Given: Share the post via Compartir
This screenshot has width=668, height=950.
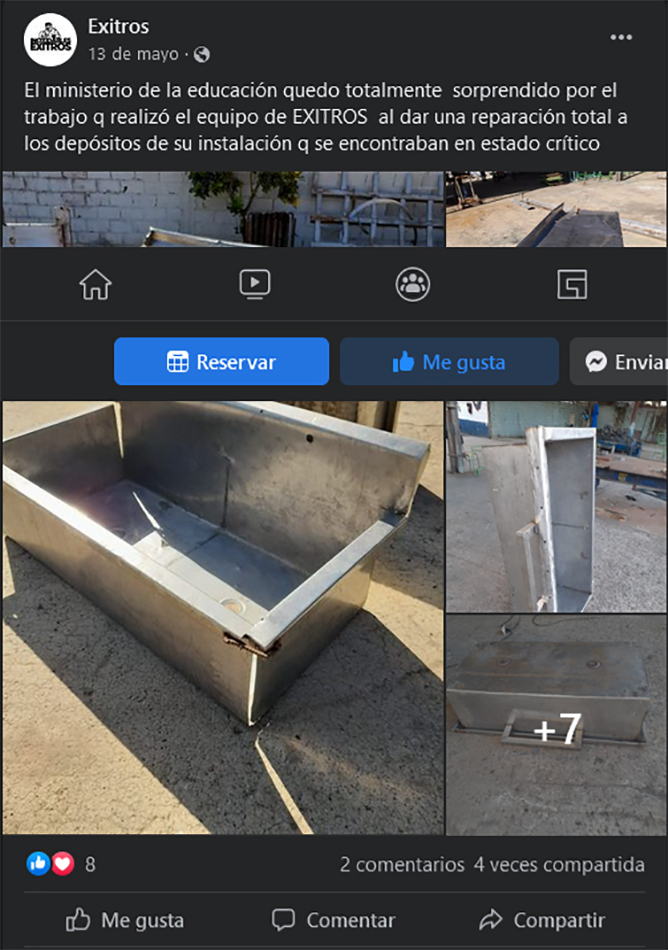Looking at the screenshot, I should pos(542,920).
